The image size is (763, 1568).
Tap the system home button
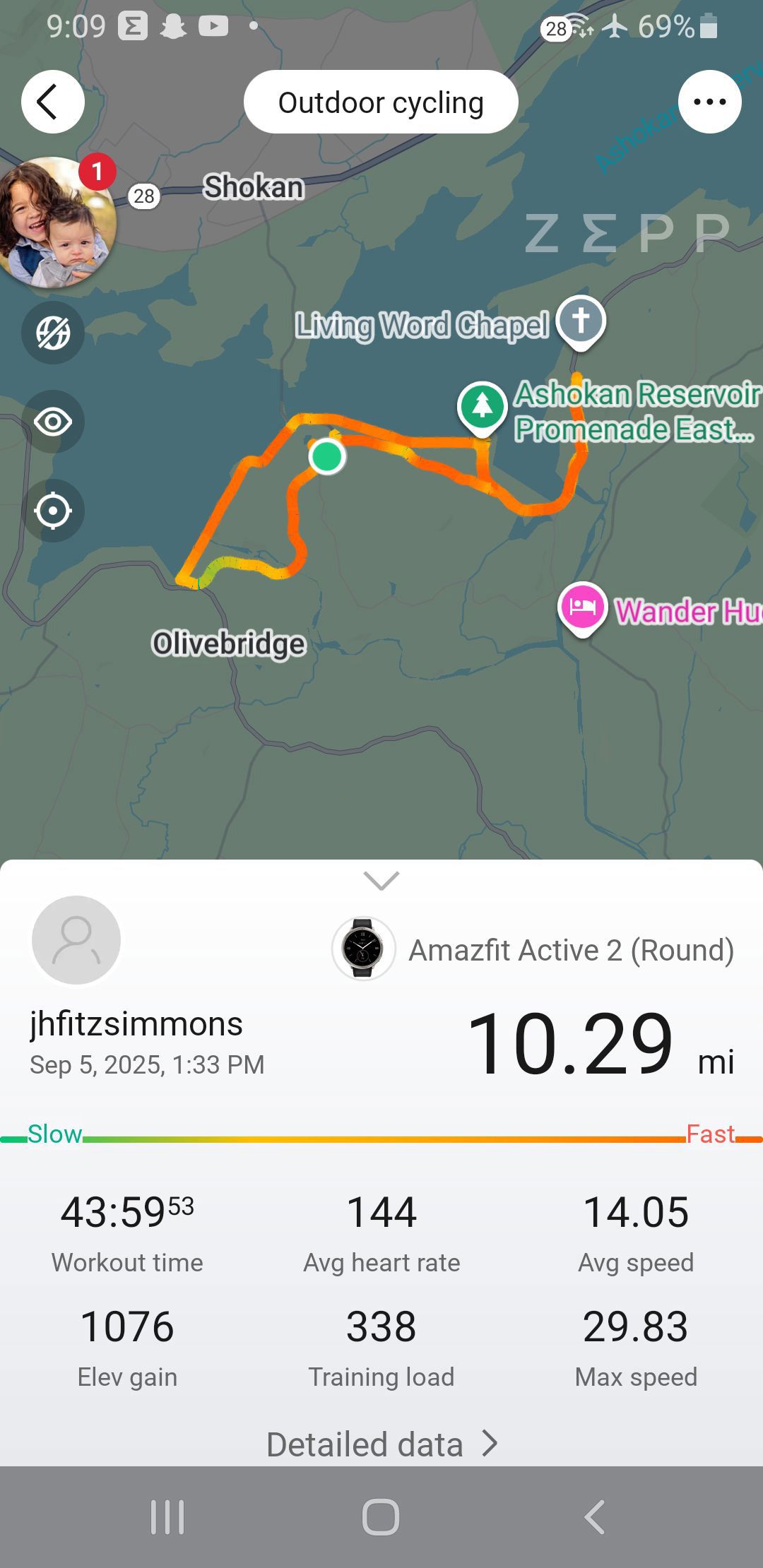coord(381,1516)
